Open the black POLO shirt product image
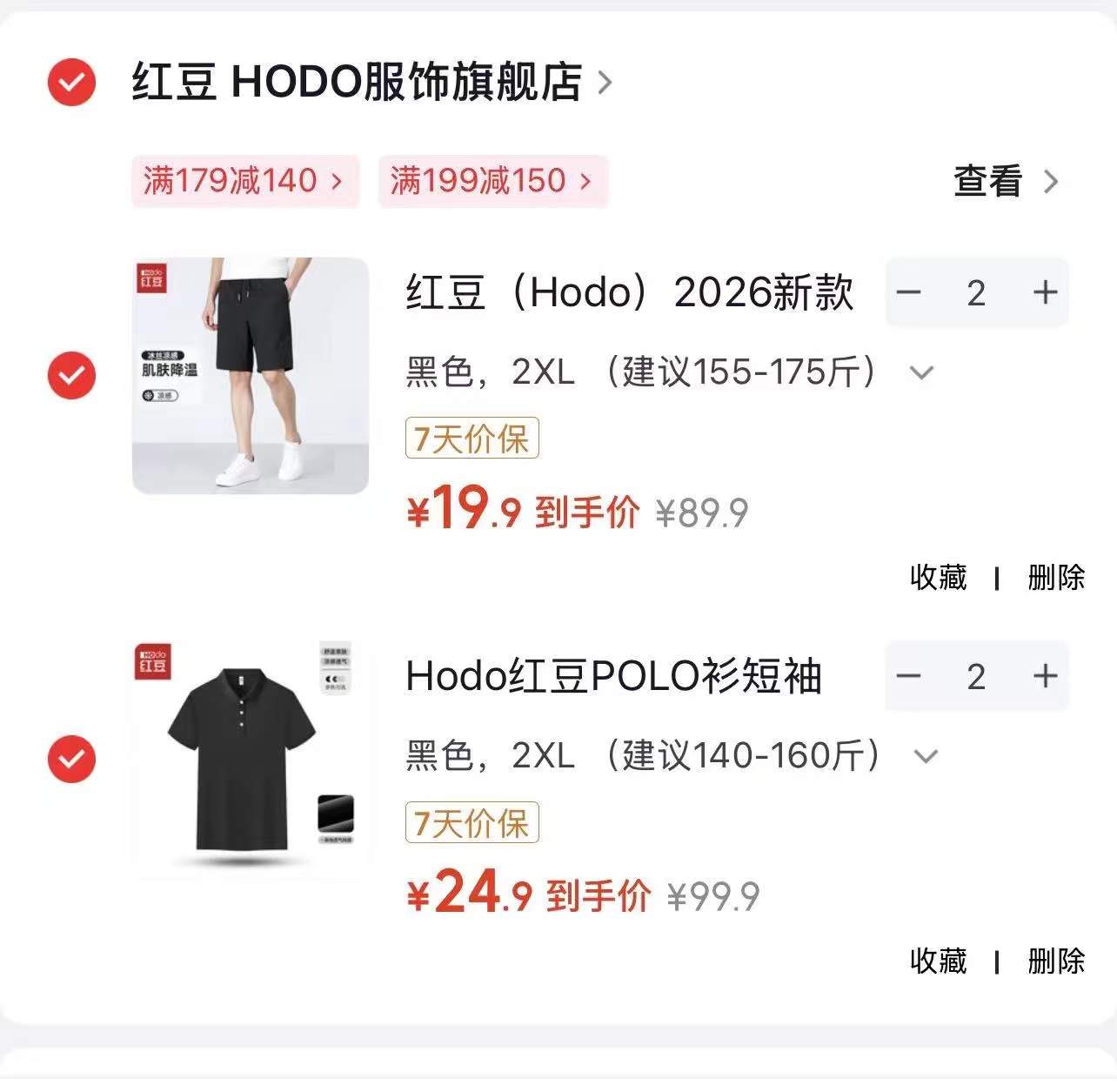 coord(251,759)
